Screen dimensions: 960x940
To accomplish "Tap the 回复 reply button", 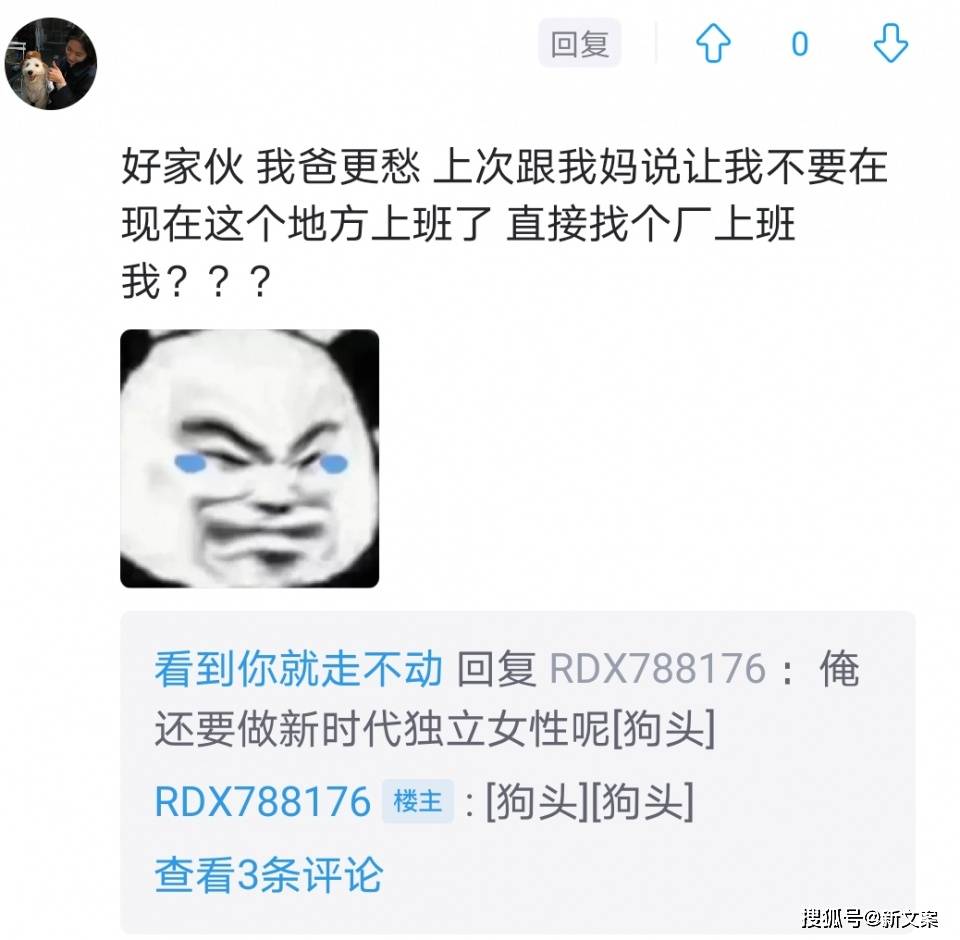I will tap(579, 44).
